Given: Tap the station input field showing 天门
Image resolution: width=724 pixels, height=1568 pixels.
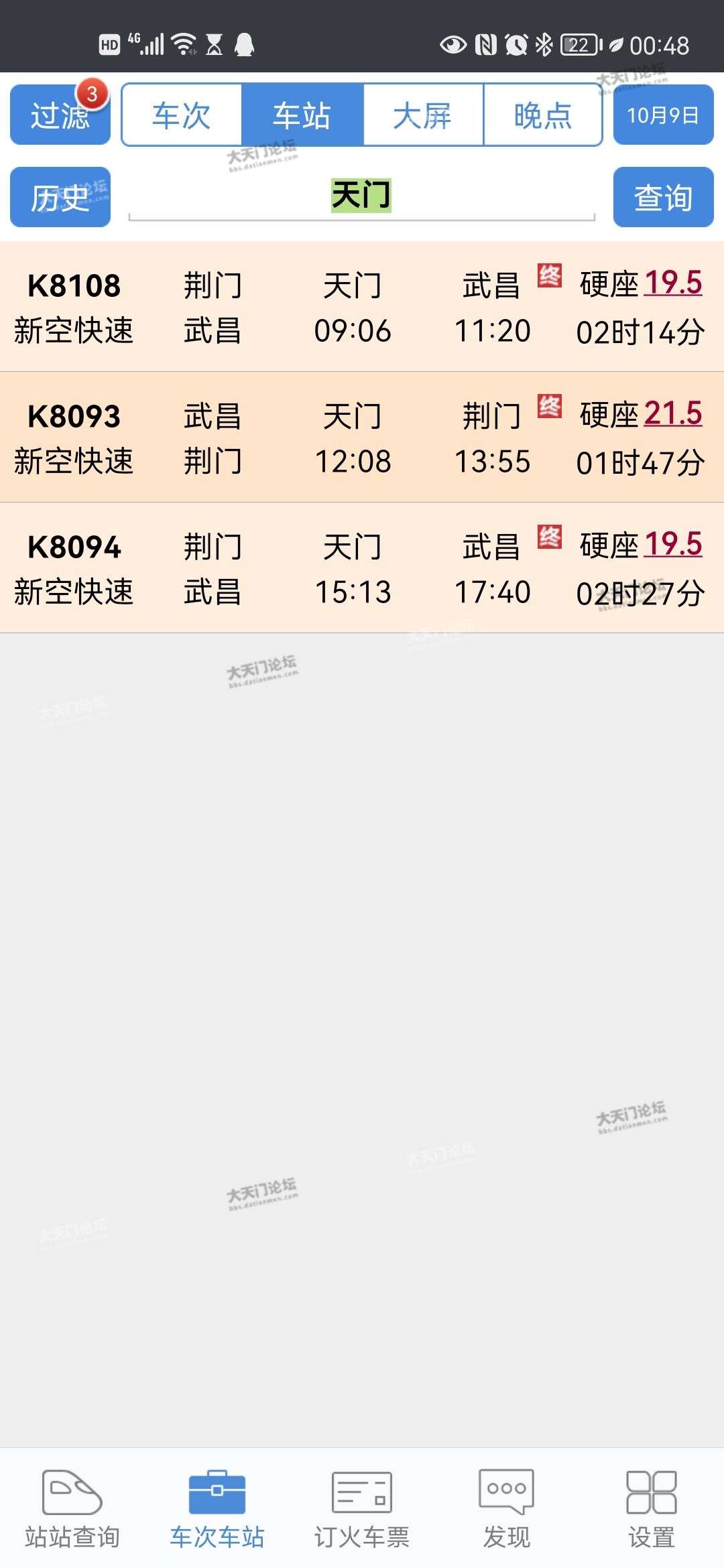Looking at the screenshot, I should pos(361,196).
